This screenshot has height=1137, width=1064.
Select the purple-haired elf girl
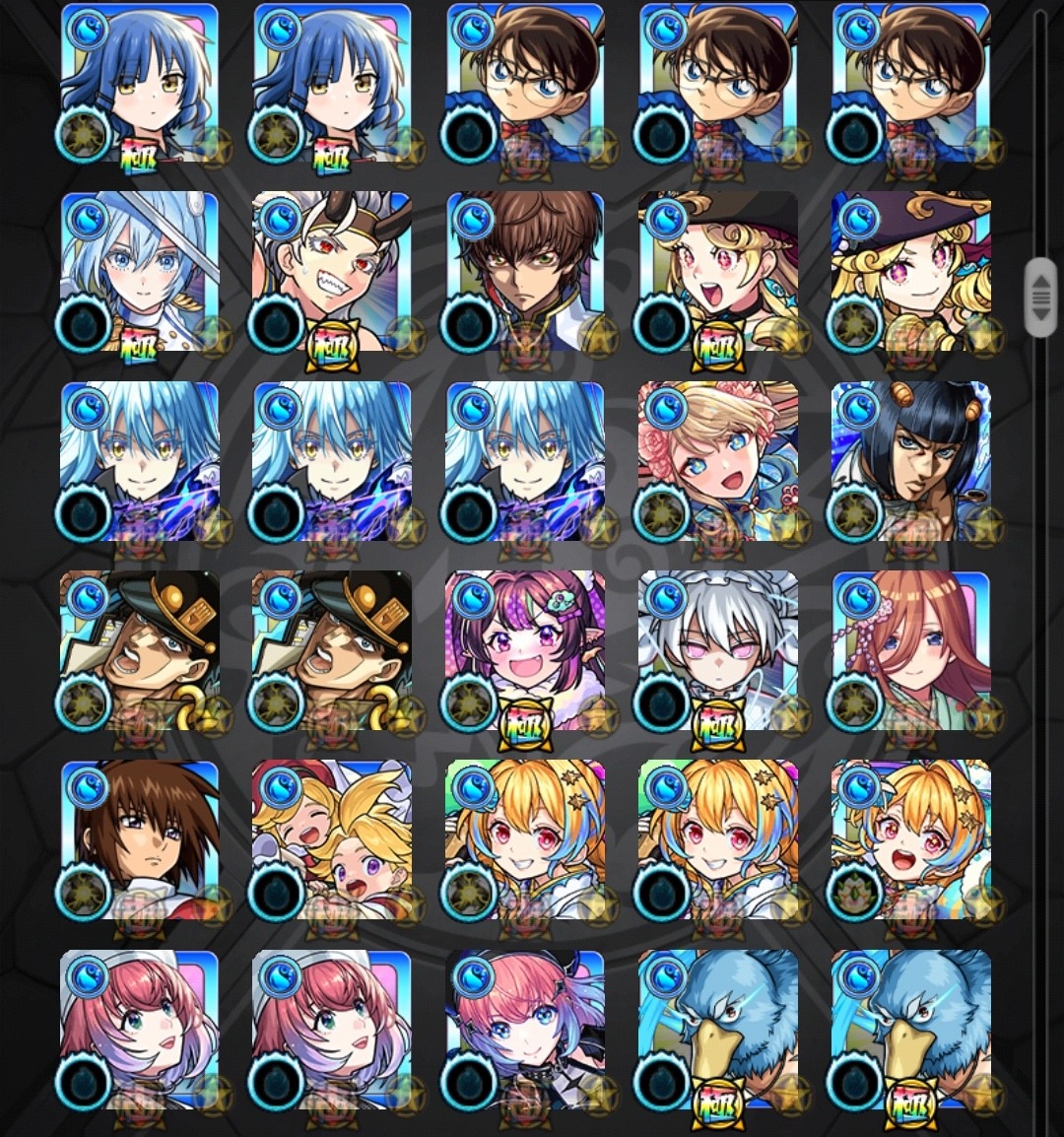[x=525, y=652]
